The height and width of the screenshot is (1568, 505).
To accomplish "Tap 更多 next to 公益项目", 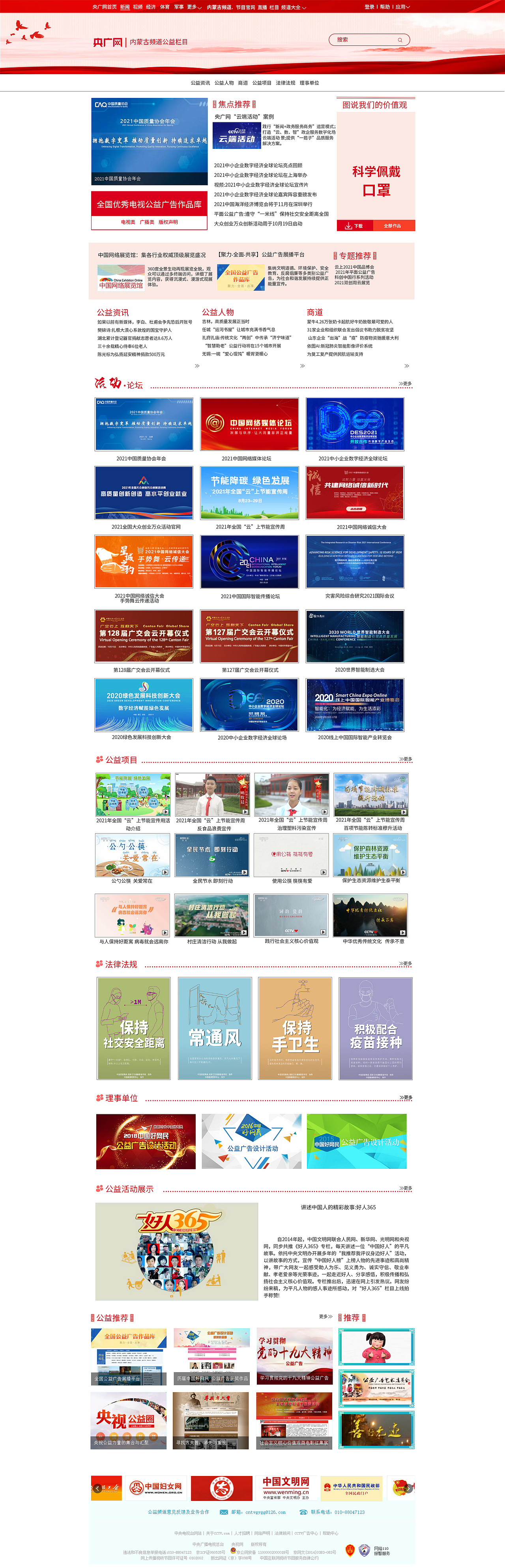I will (x=406, y=759).
